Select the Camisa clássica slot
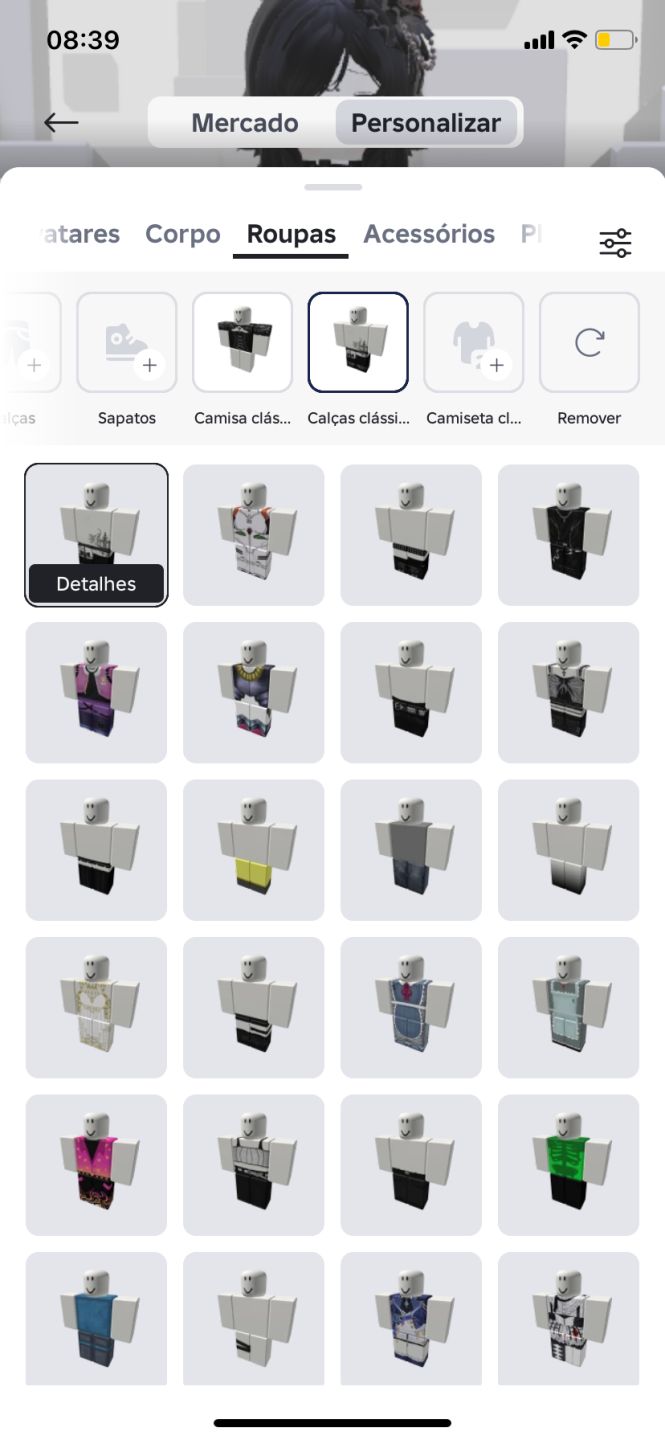The image size is (665, 1440). pos(242,342)
